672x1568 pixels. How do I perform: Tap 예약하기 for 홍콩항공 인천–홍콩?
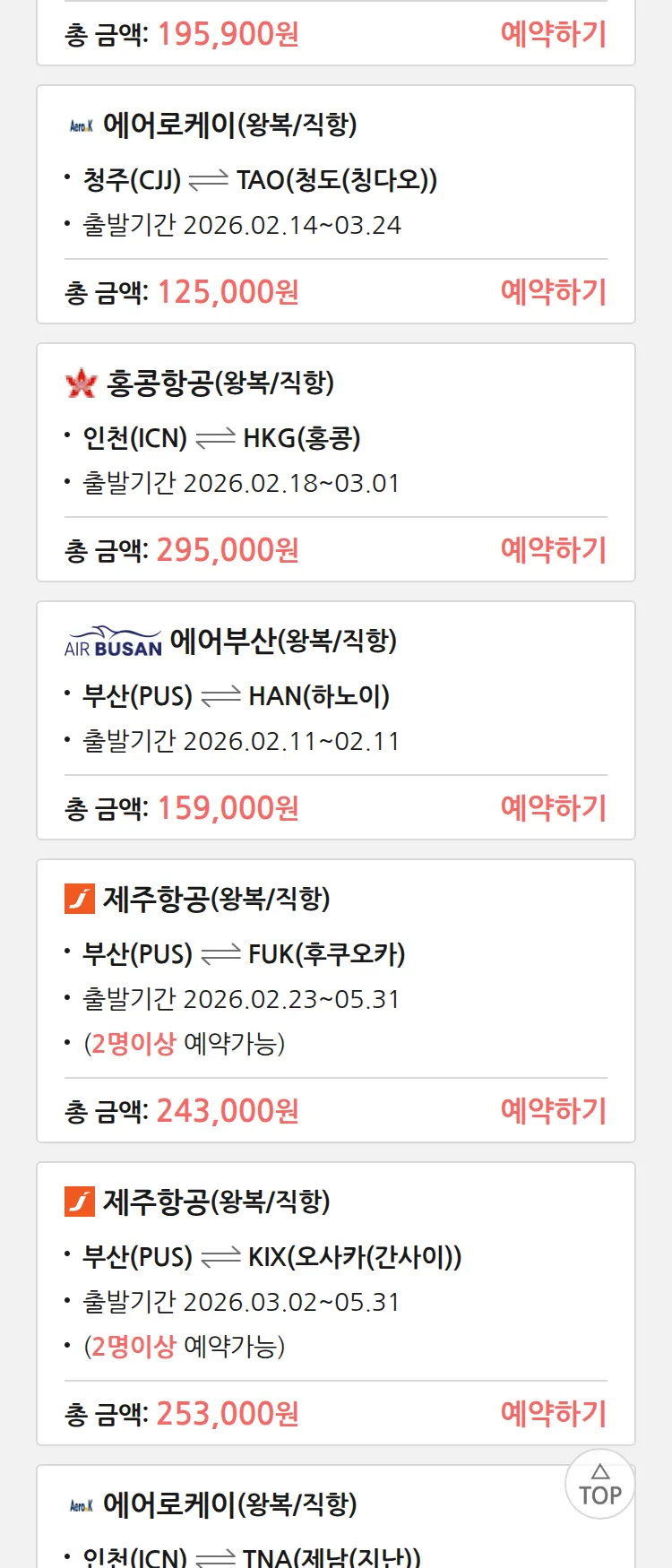pyautogui.click(x=553, y=550)
